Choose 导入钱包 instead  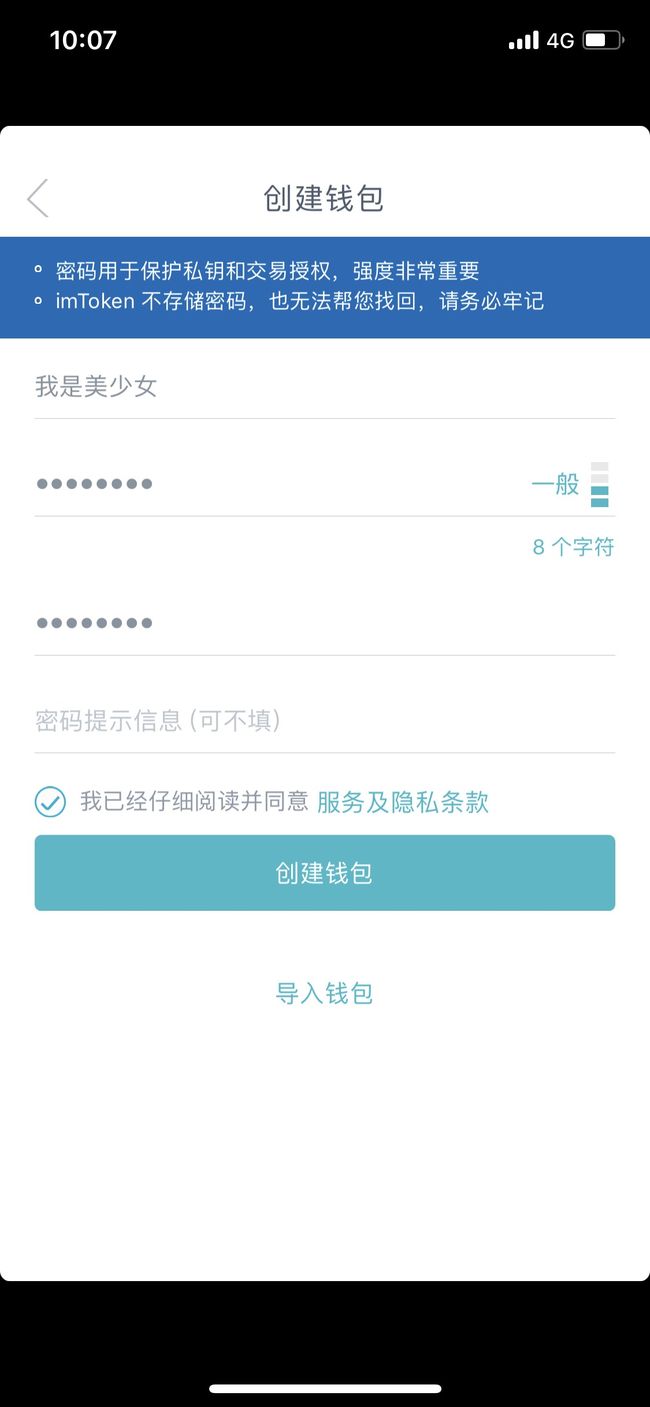(324, 993)
